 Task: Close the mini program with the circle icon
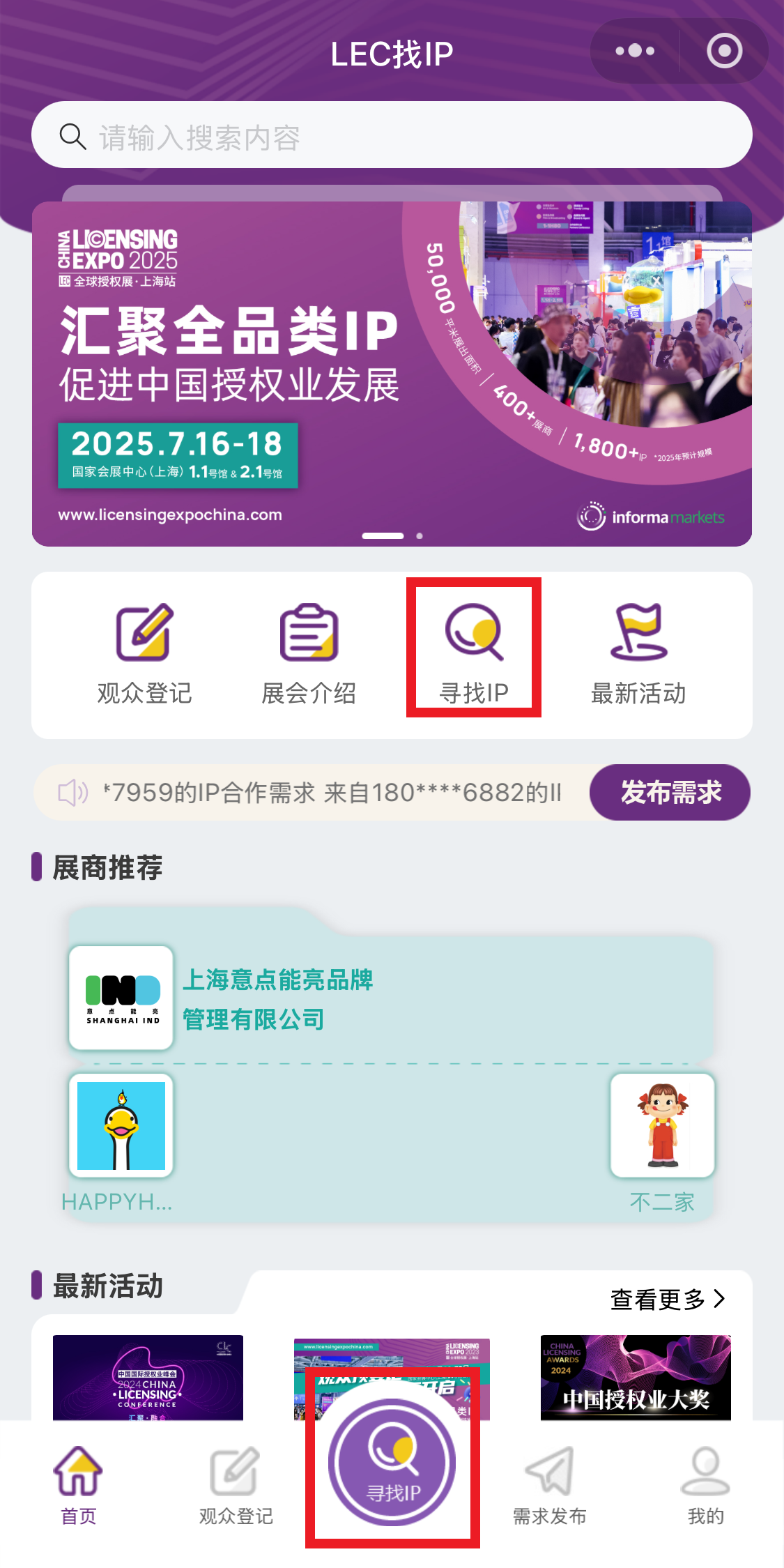point(724,51)
